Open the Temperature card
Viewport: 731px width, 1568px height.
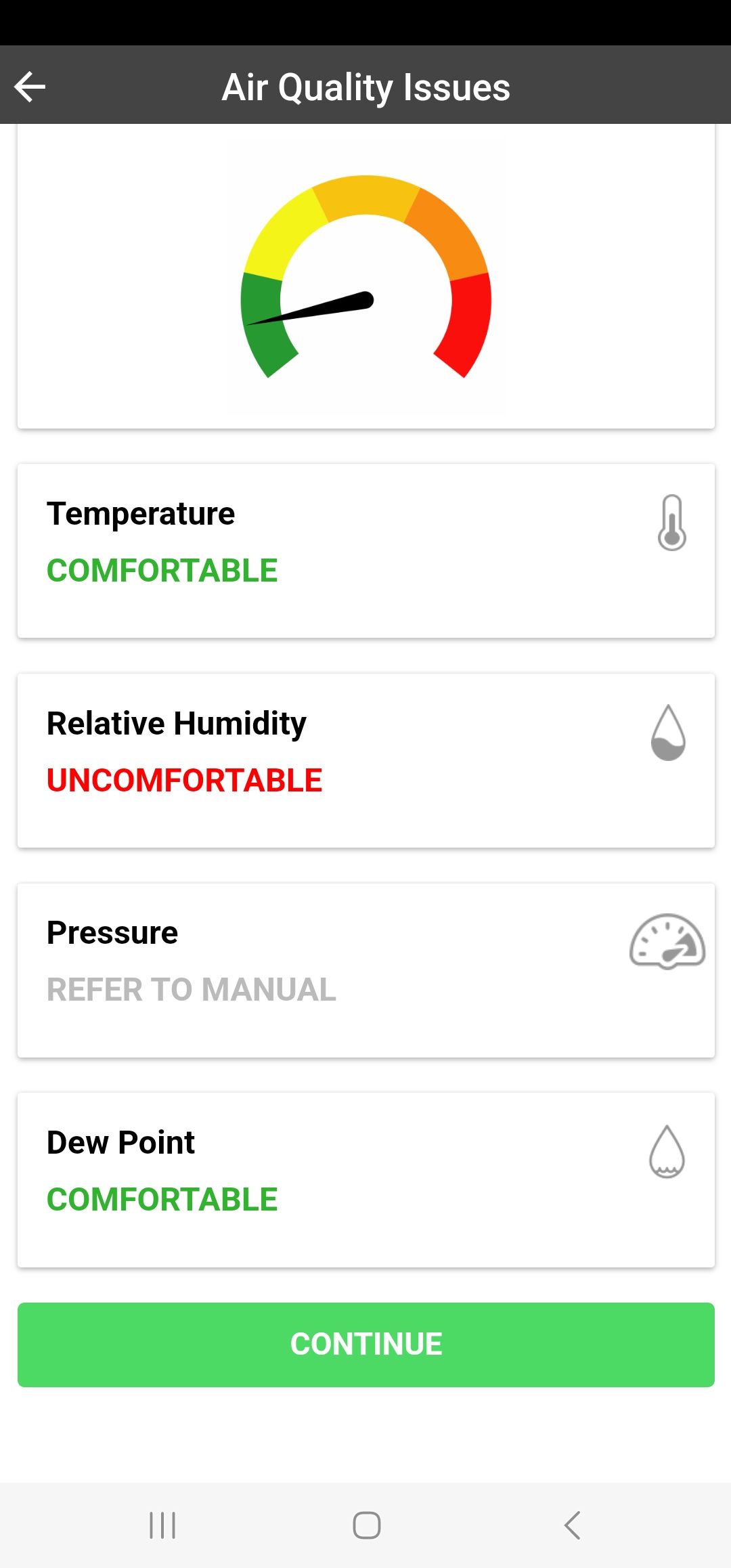pyautogui.click(x=365, y=550)
